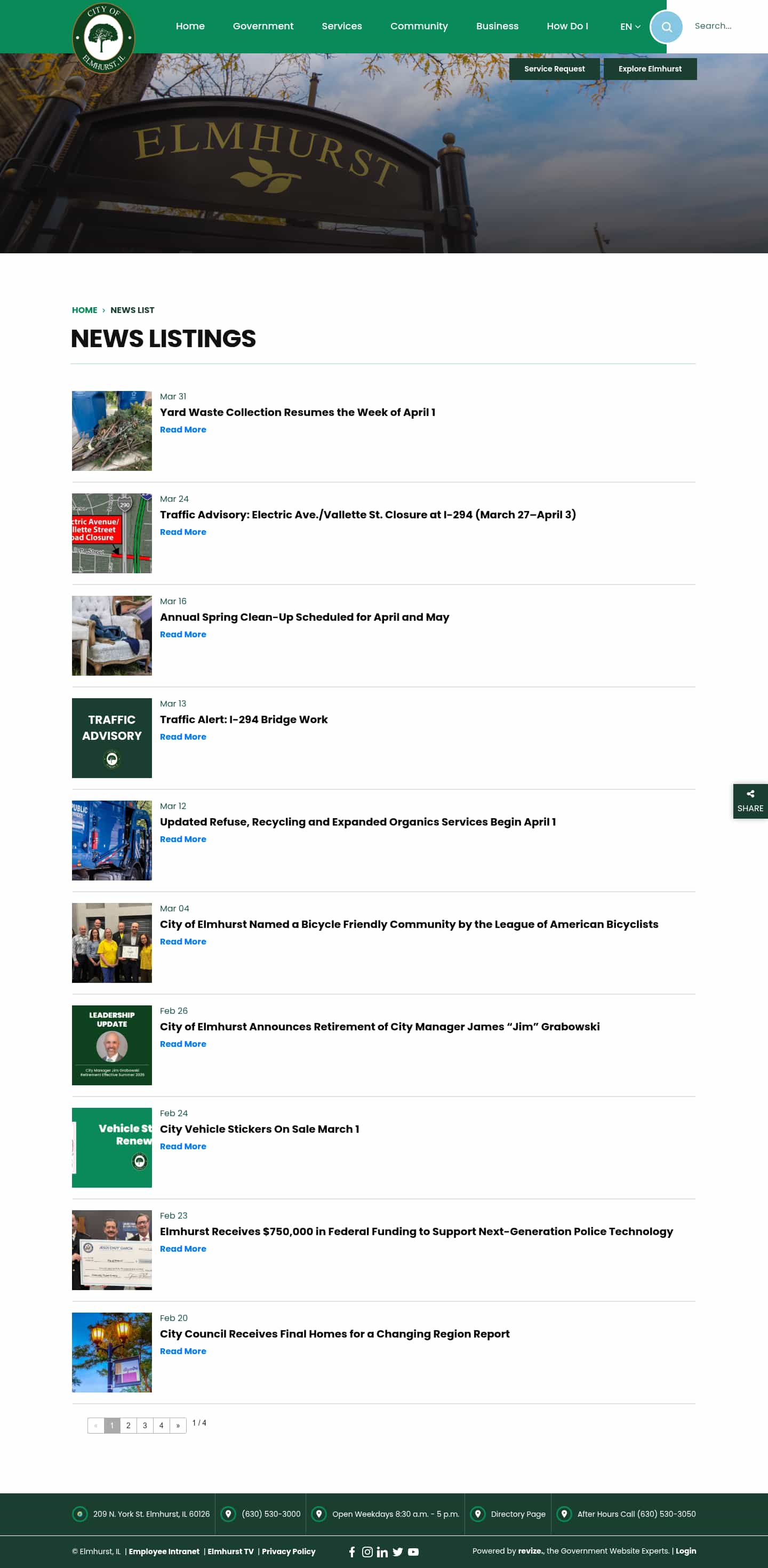
Task: Visit the Elmhurst Facebook page
Action: pos(352,1551)
